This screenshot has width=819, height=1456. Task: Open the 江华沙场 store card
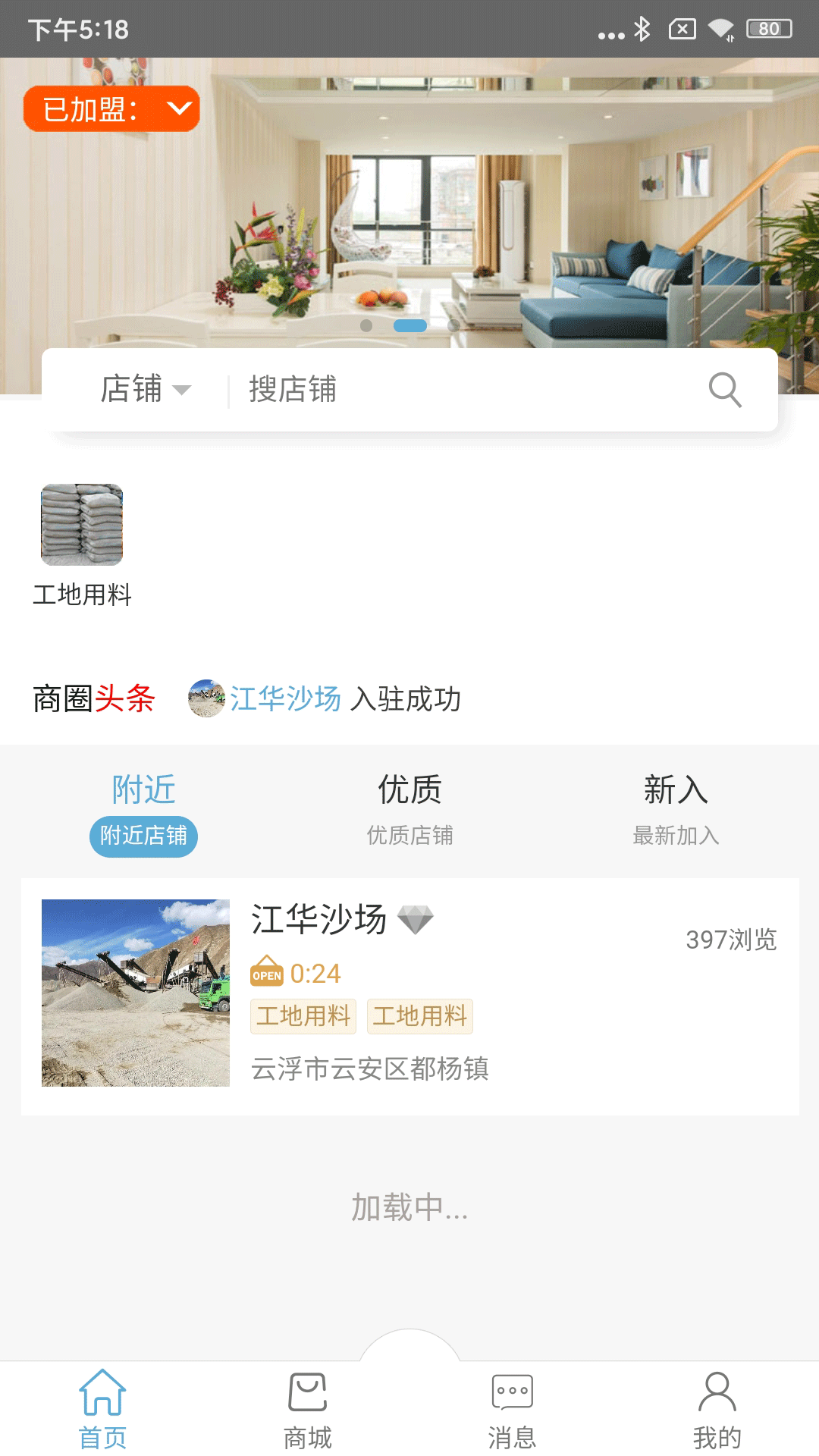tap(409, 995)
